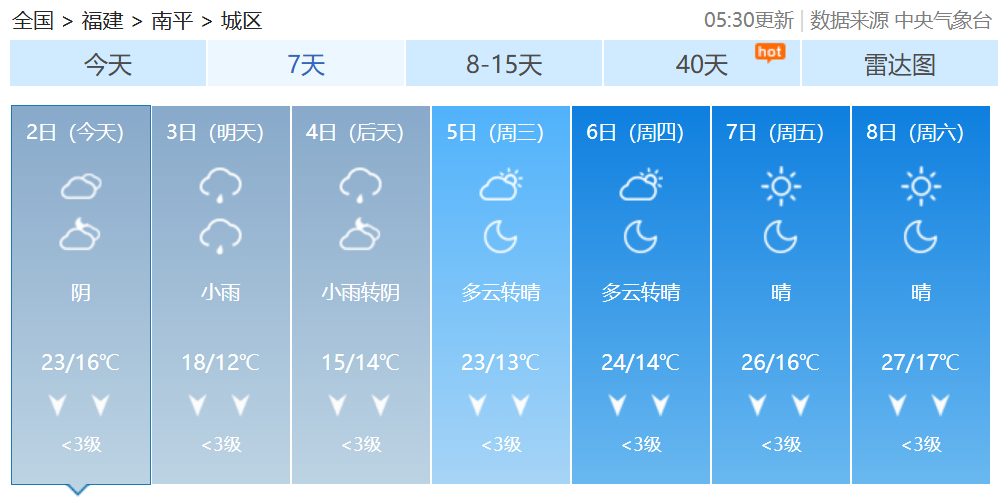Screen dimensions: 1002x498
Task: Select the 7天 forecast tab
Action: [x=306, y=65]
